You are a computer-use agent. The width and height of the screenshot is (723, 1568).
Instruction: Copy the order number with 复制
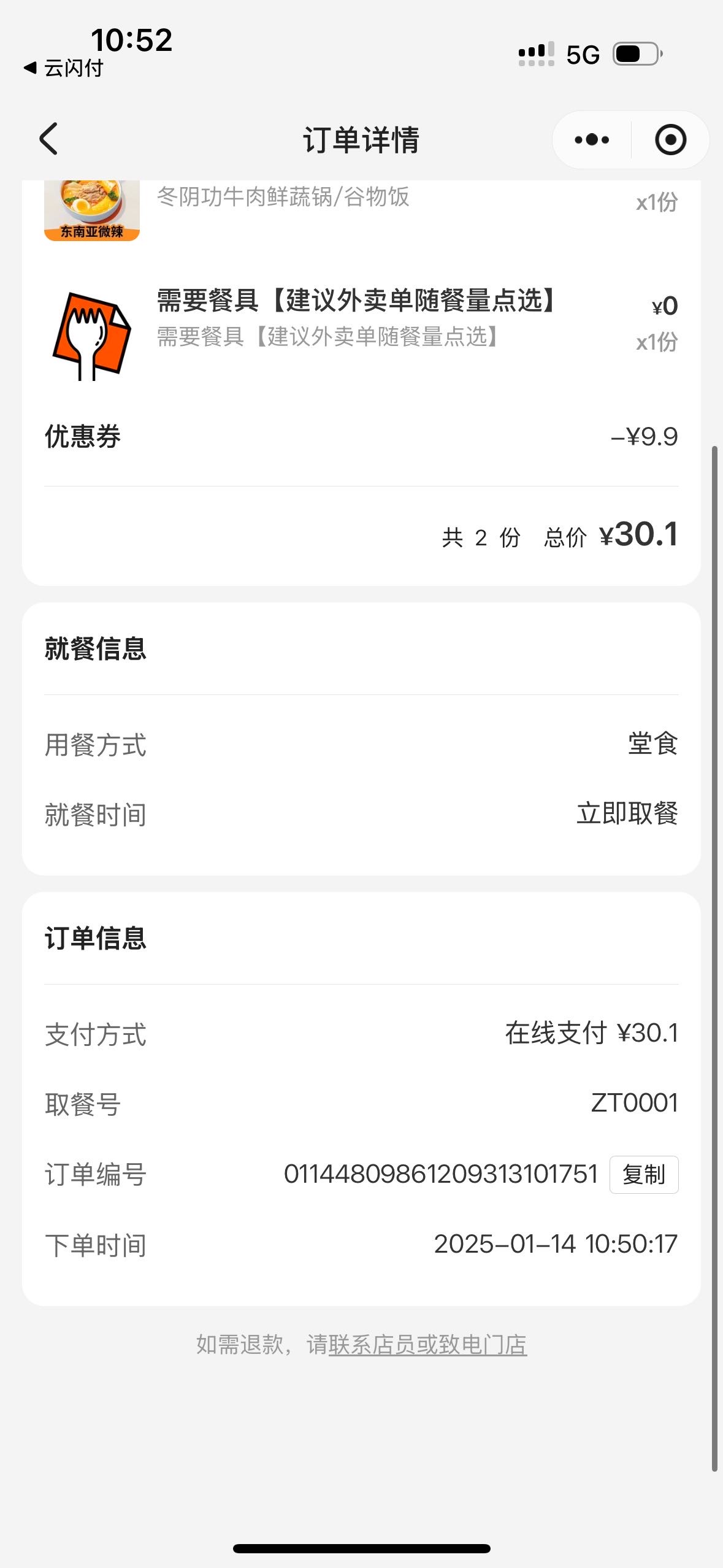(644, 1175)
